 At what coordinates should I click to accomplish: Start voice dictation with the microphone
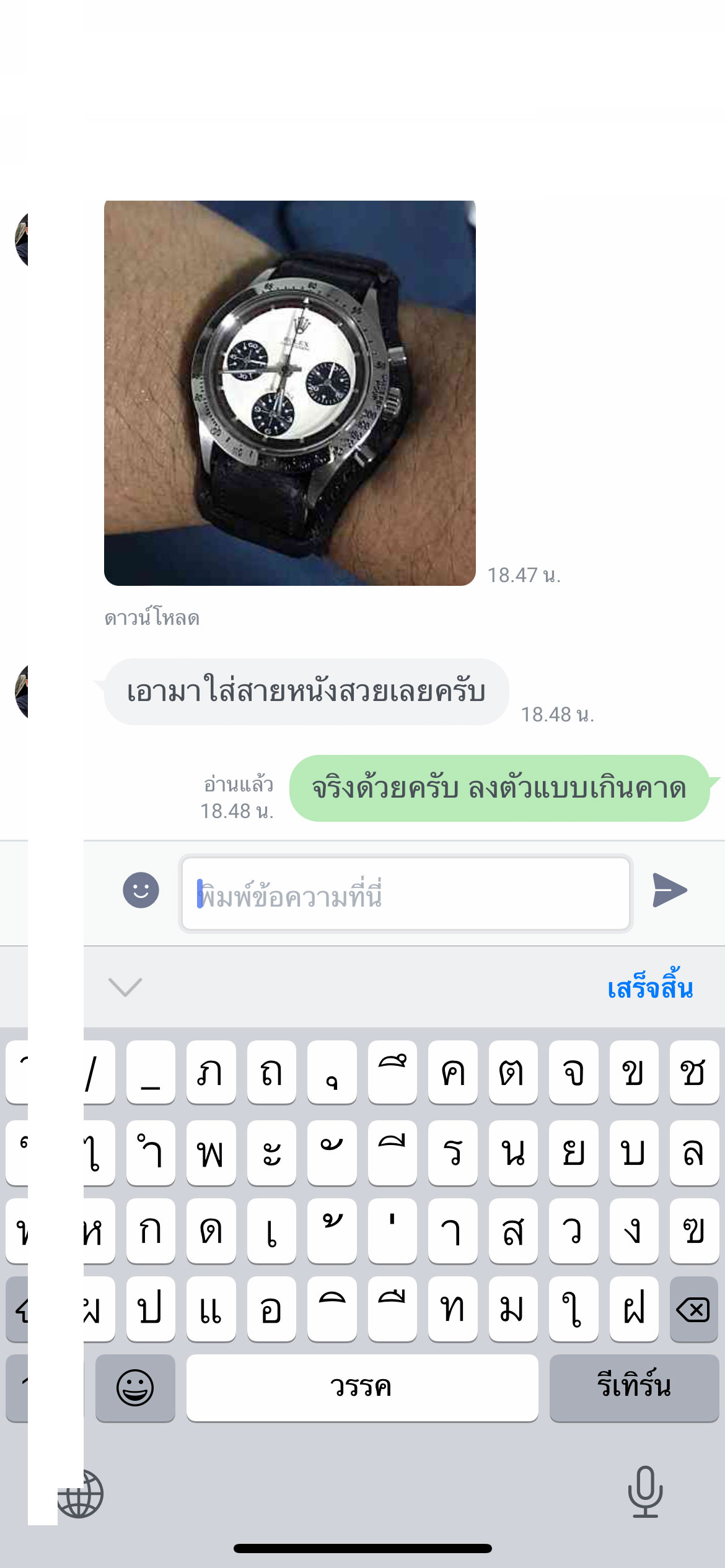645,1491
